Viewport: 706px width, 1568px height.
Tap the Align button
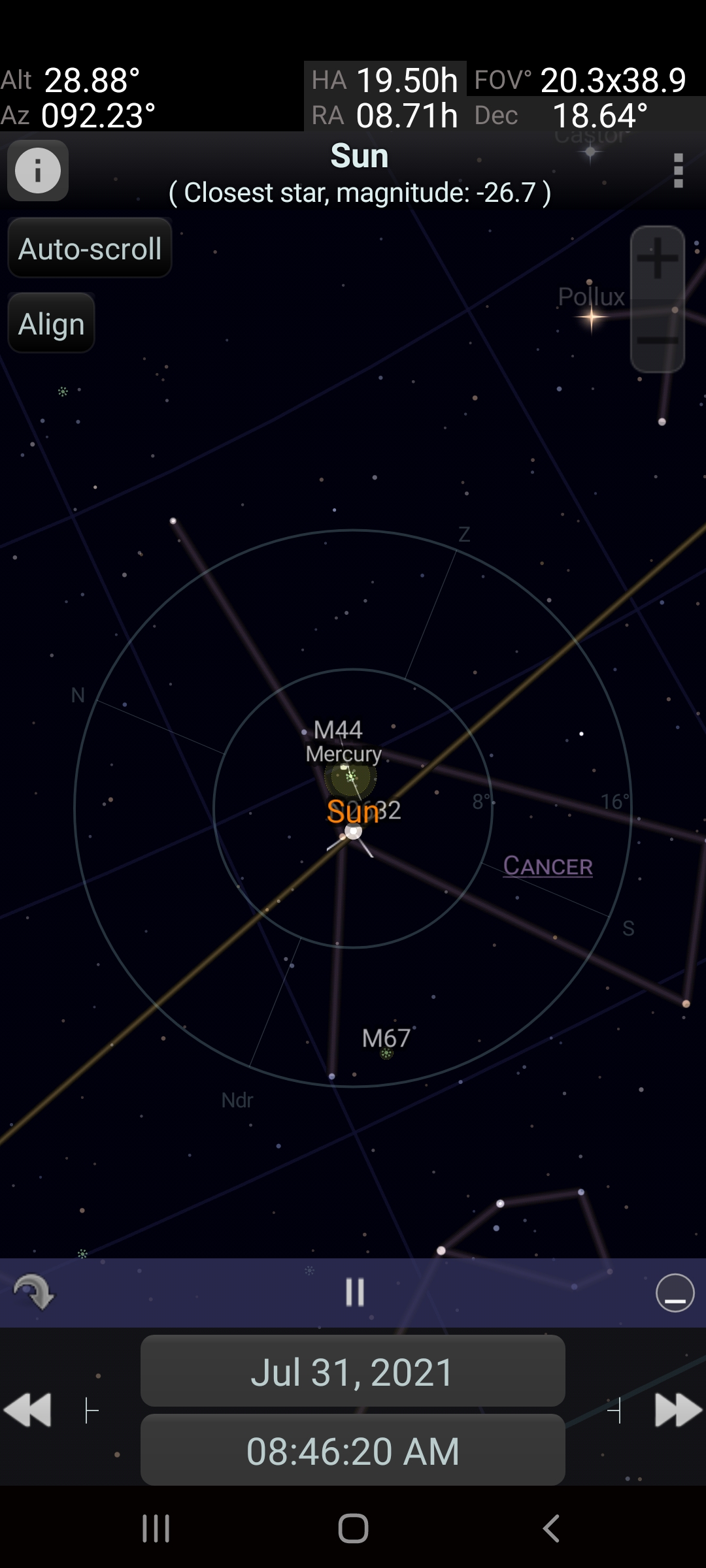pos(52,324)
